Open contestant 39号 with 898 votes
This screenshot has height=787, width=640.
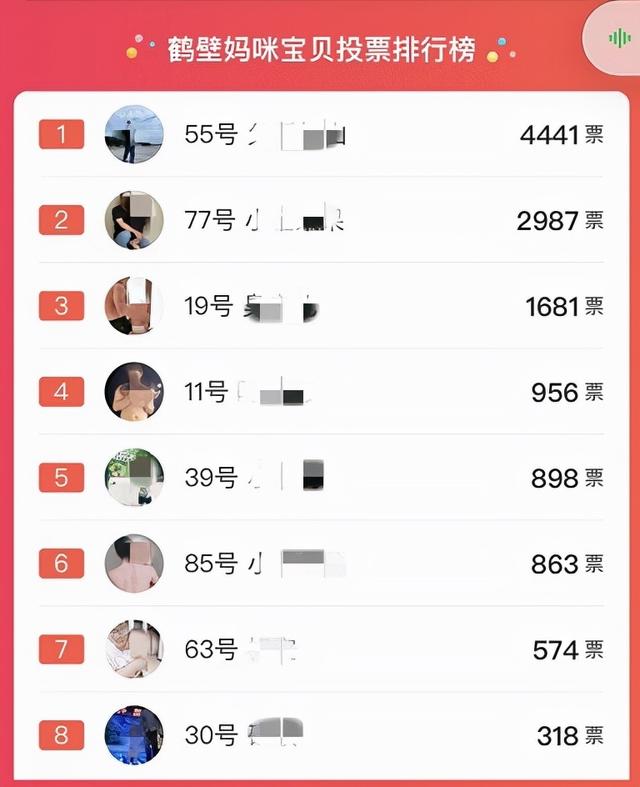click(x=320, y=478)
